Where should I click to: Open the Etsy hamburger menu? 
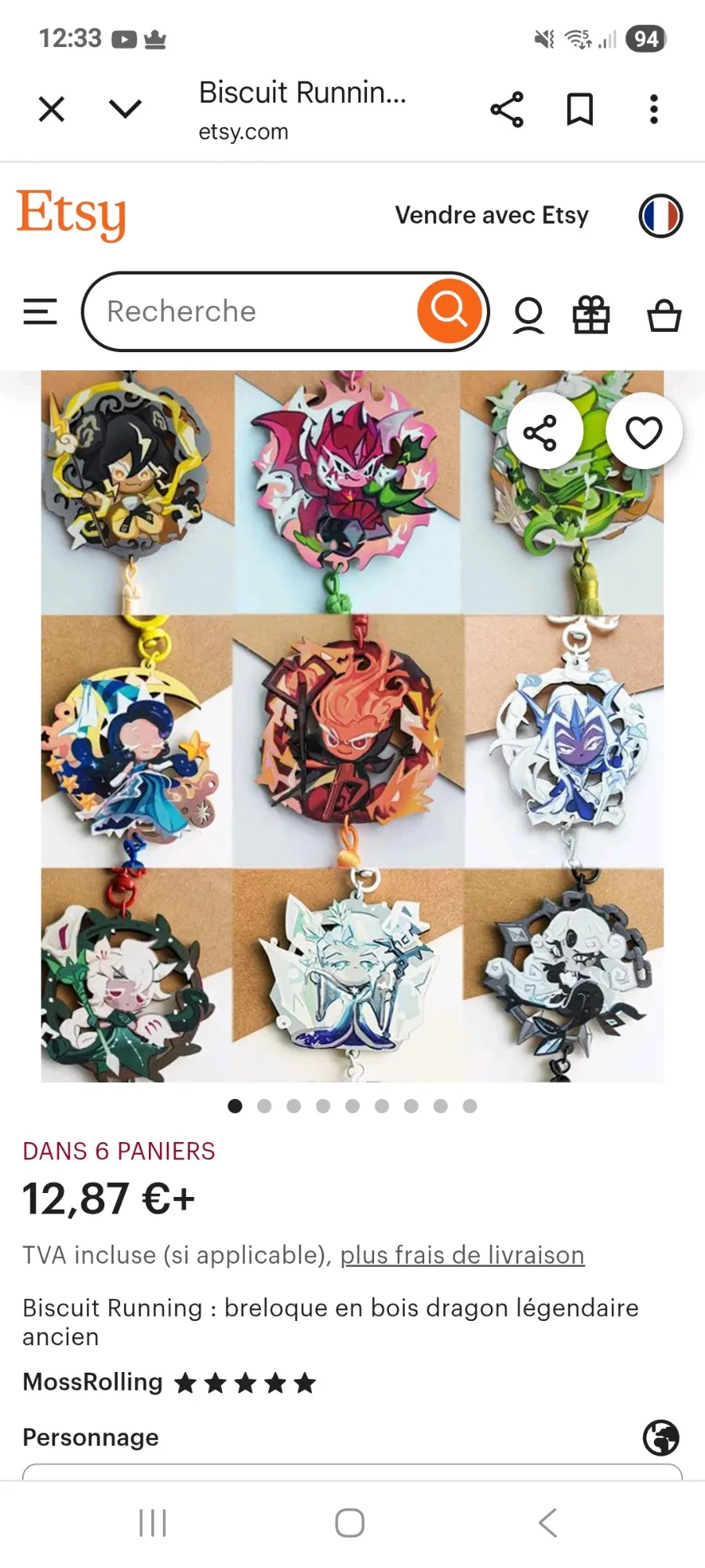40,311
